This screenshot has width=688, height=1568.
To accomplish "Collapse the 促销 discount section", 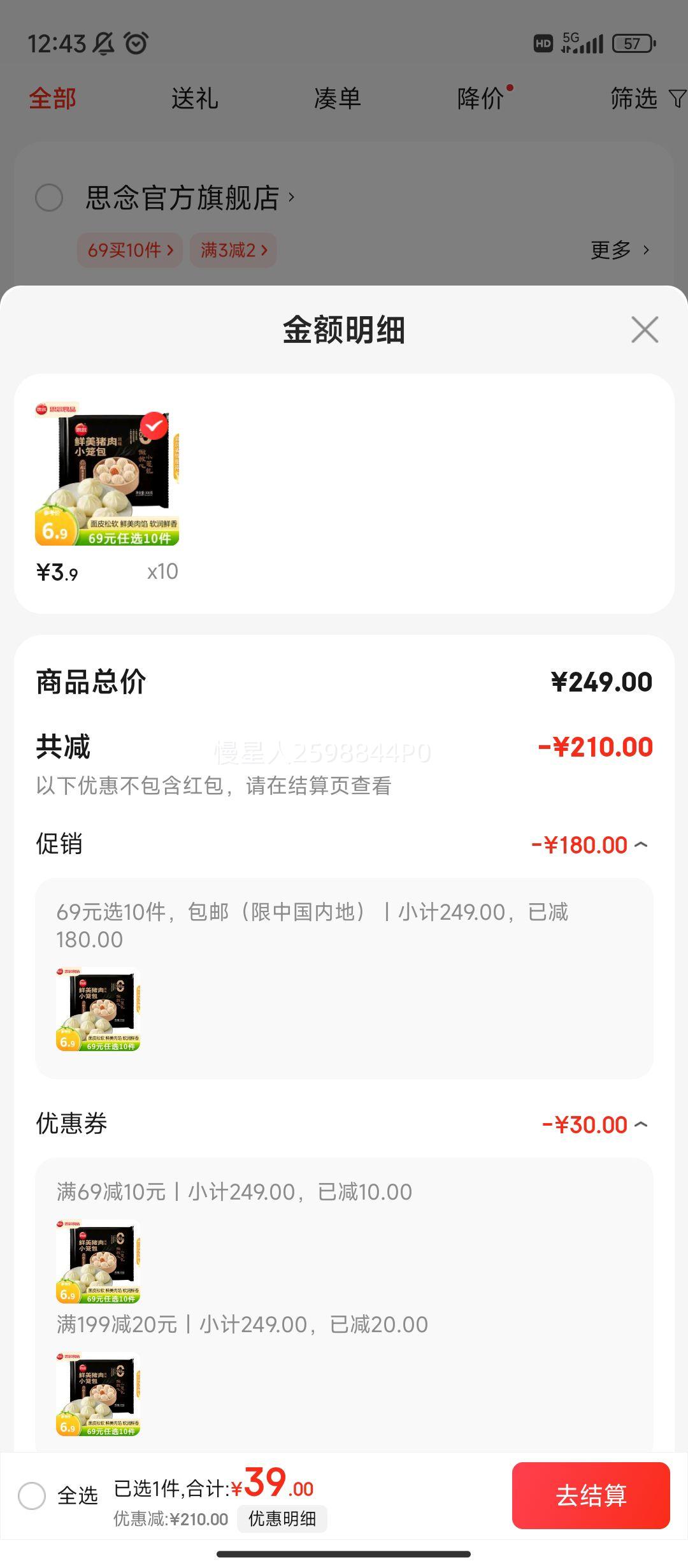I will tap(641, 845).
